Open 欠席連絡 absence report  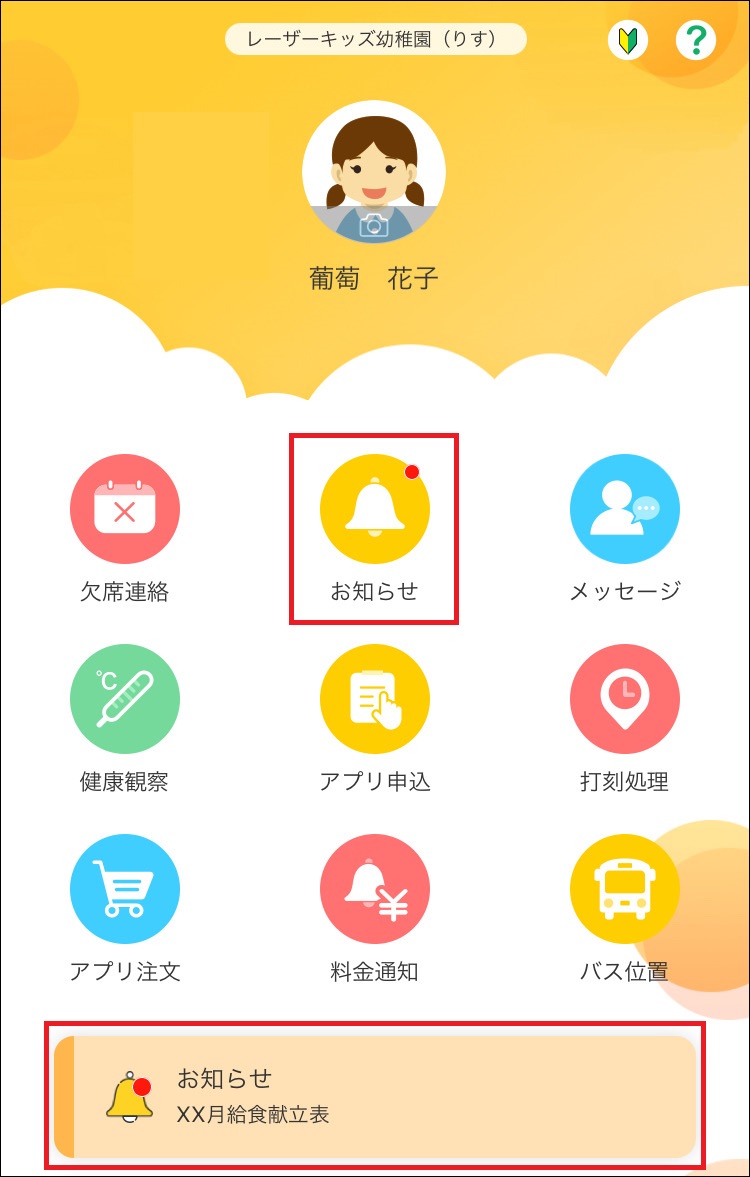(124, 510)
